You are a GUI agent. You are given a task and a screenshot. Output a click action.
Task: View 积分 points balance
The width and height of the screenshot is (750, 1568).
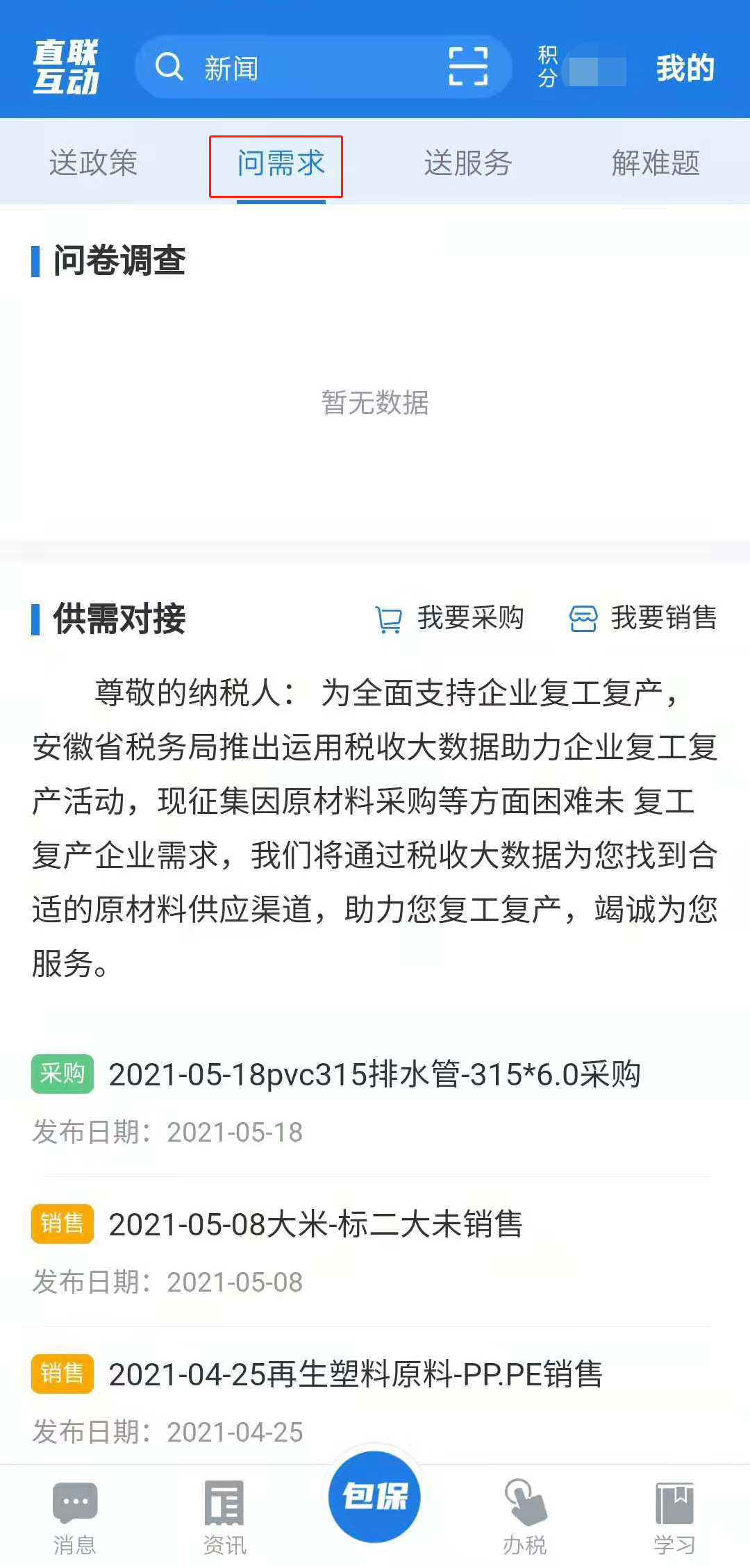click(x=581, y=68)
